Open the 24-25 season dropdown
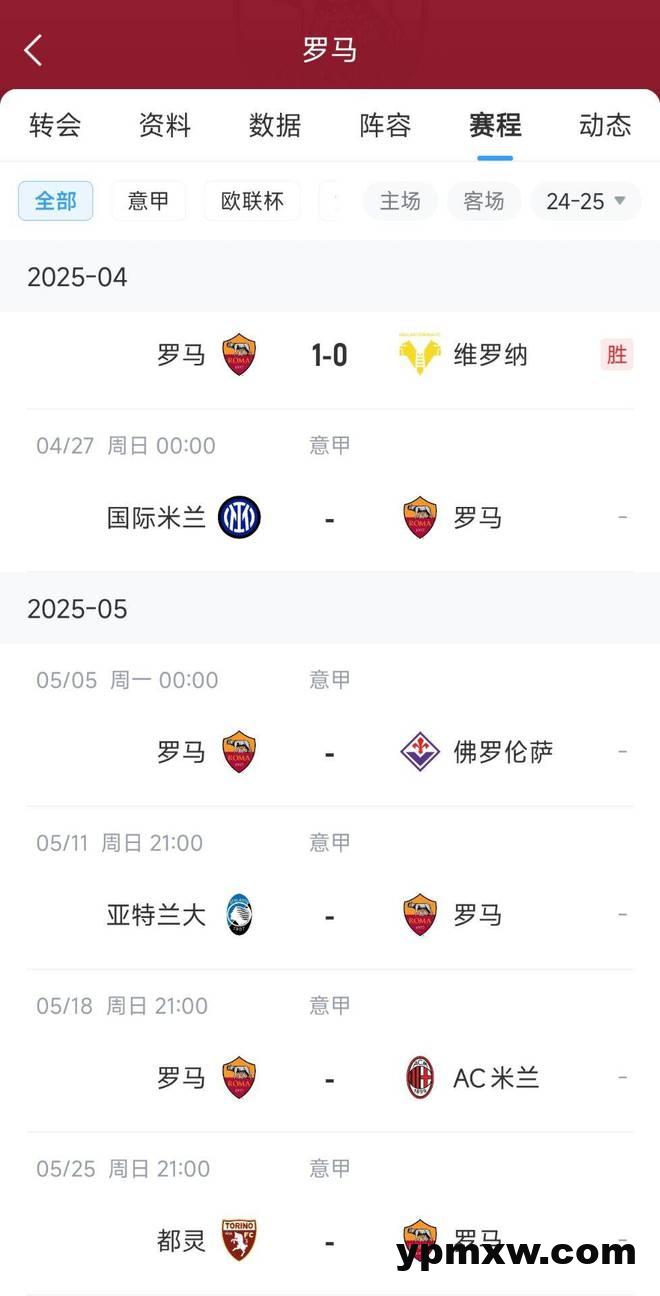This screenshot has height=1296, width=660. 586,201
